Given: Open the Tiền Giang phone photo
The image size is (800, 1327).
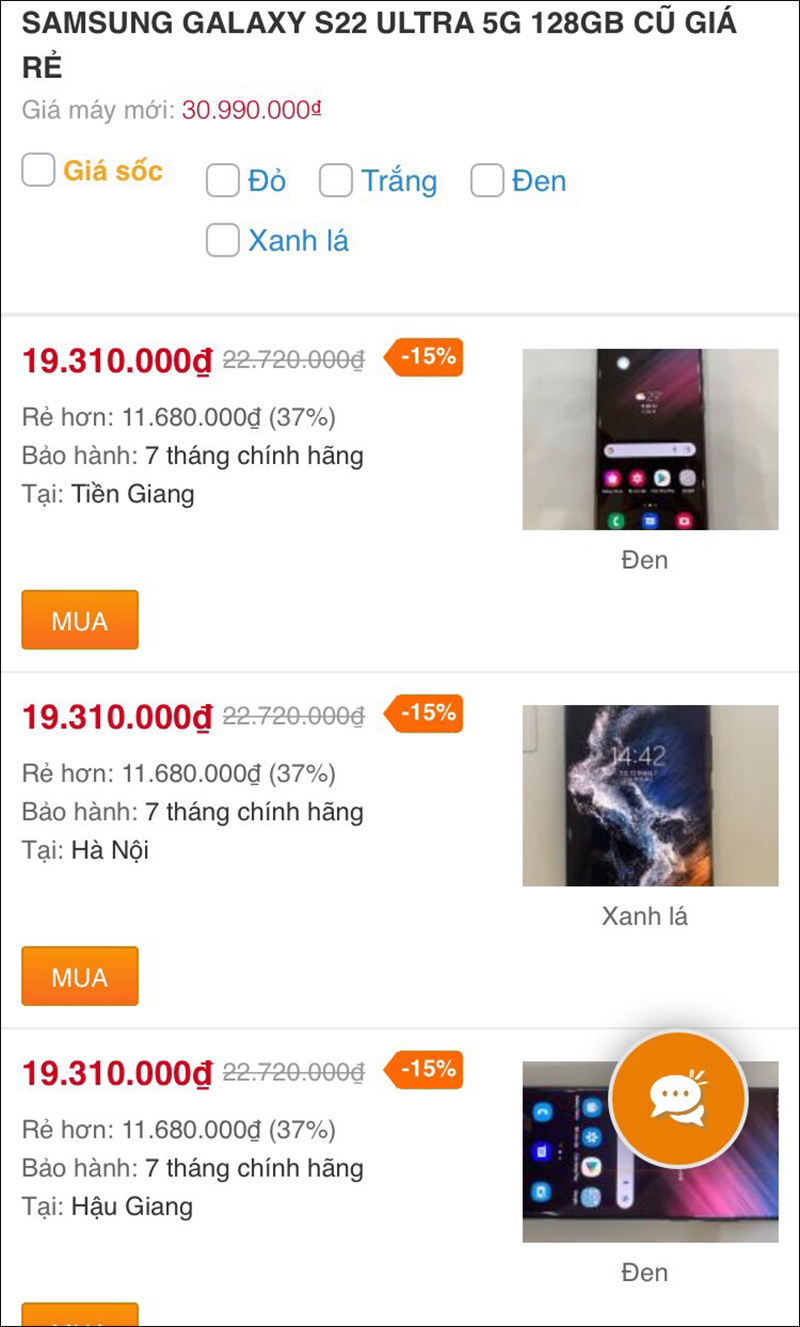Looking at the screenshot, I should [x=650, y=439].
